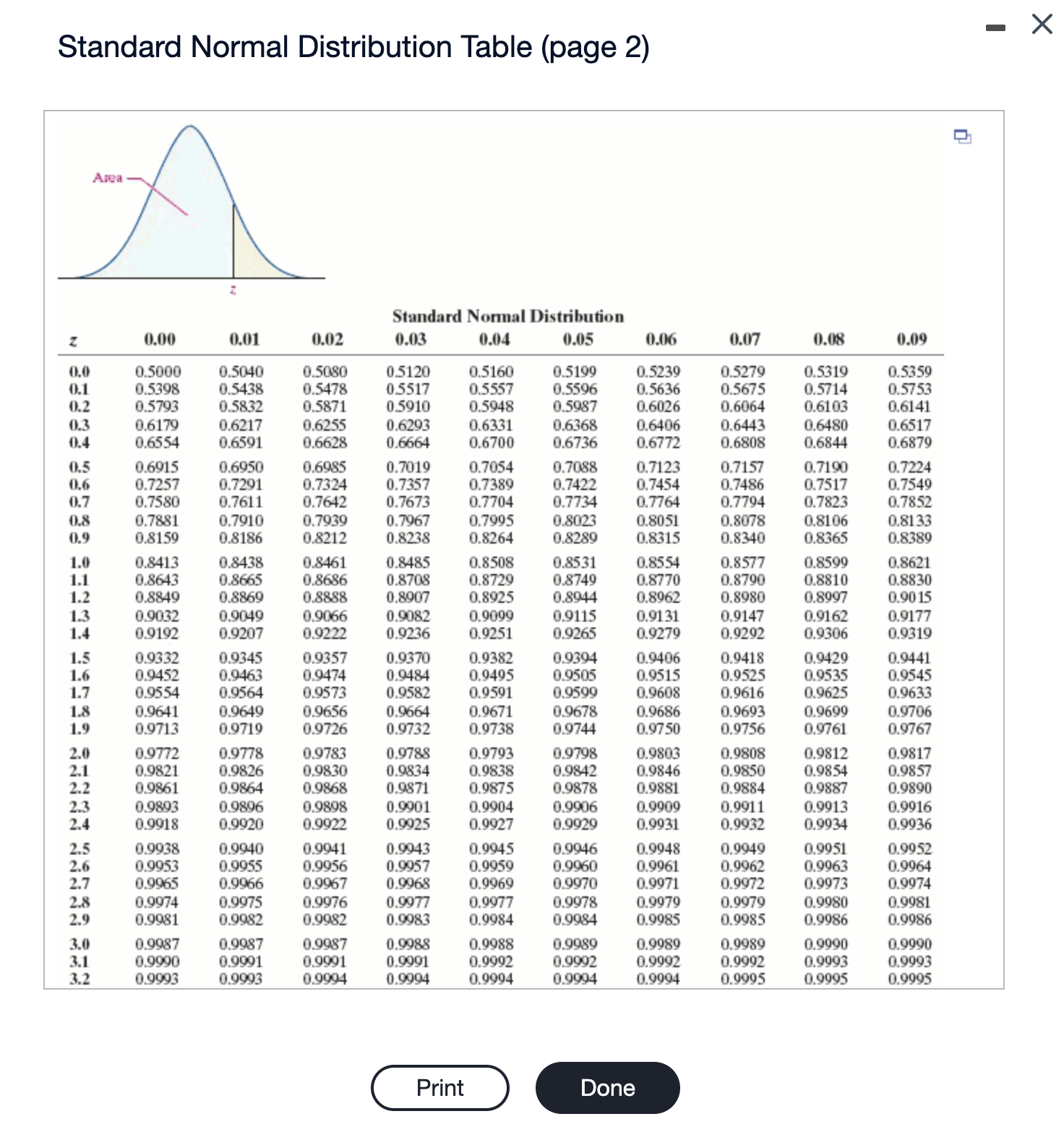Click the z marker below the bell curve
1064x1132 pixels.
tap(232, 288)
